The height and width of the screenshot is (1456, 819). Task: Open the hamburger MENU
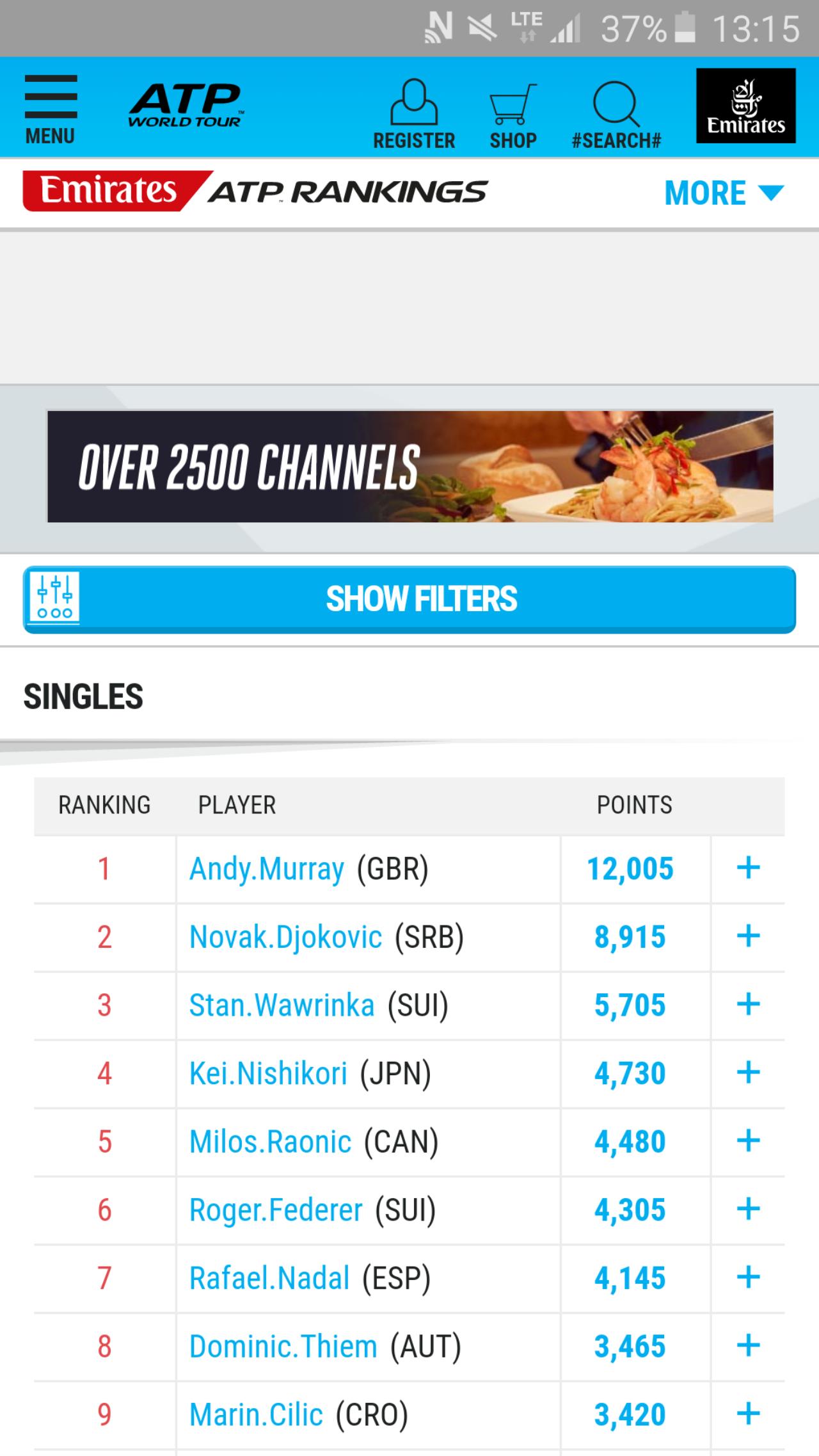click(51, 109)
